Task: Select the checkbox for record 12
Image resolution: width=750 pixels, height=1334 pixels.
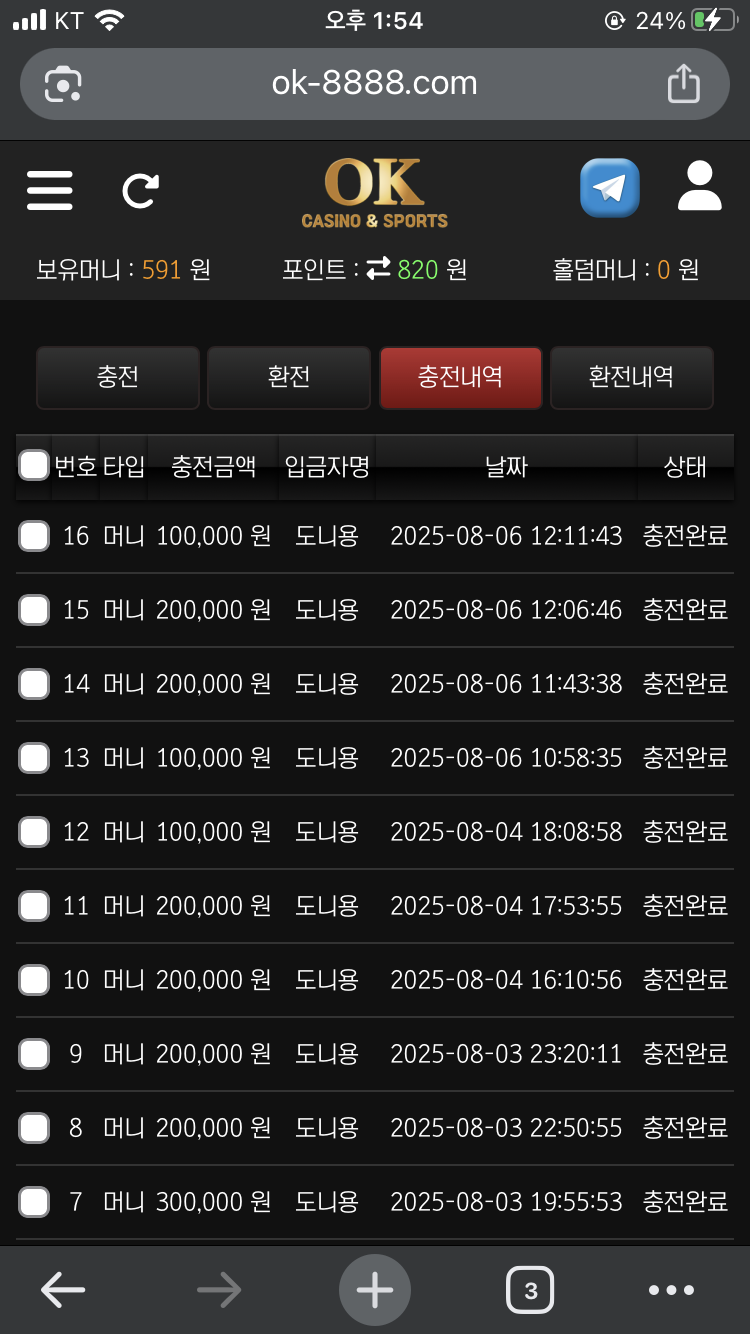Action: click(34, 832)
